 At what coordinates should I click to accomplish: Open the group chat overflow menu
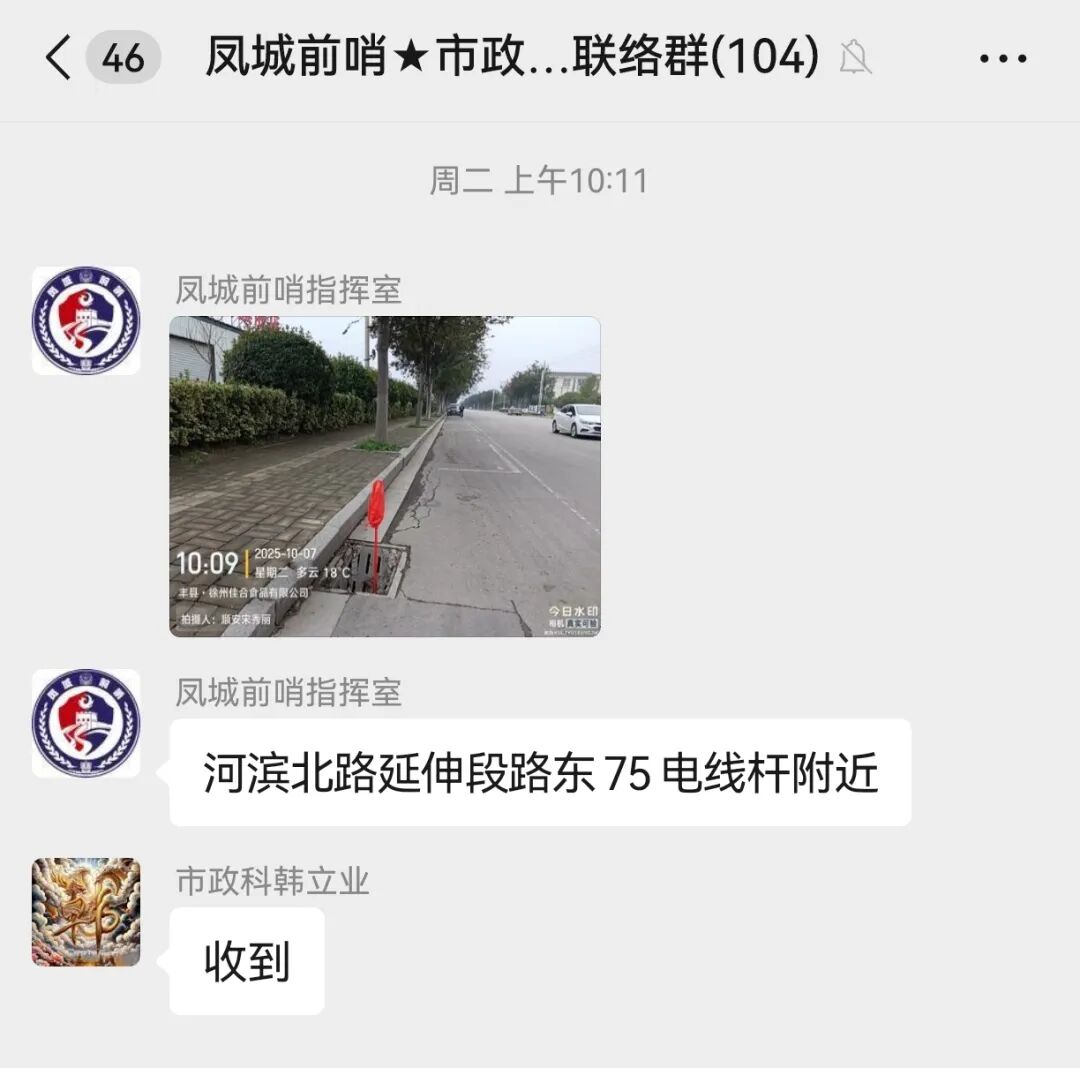point(1002,59)
